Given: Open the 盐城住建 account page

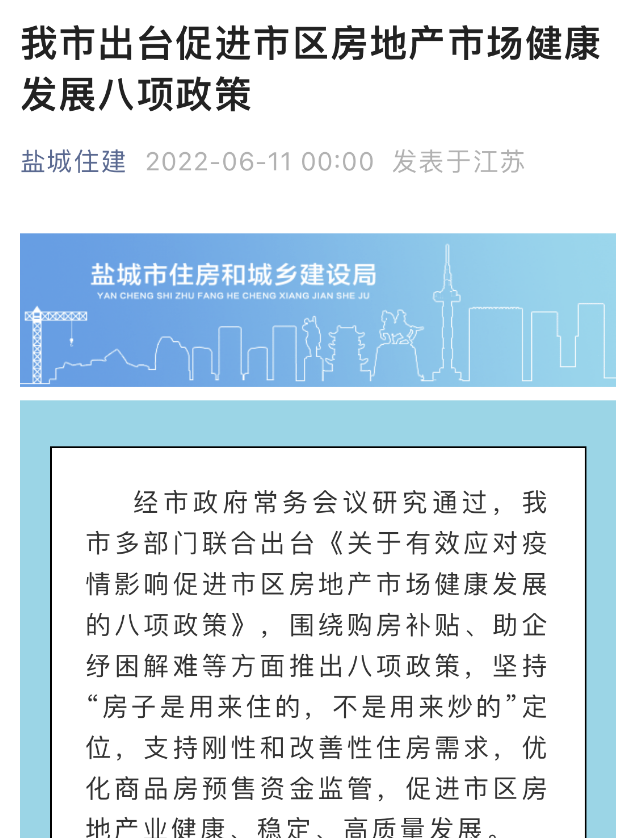Looking at the screenshot, I should coord(74,162).
